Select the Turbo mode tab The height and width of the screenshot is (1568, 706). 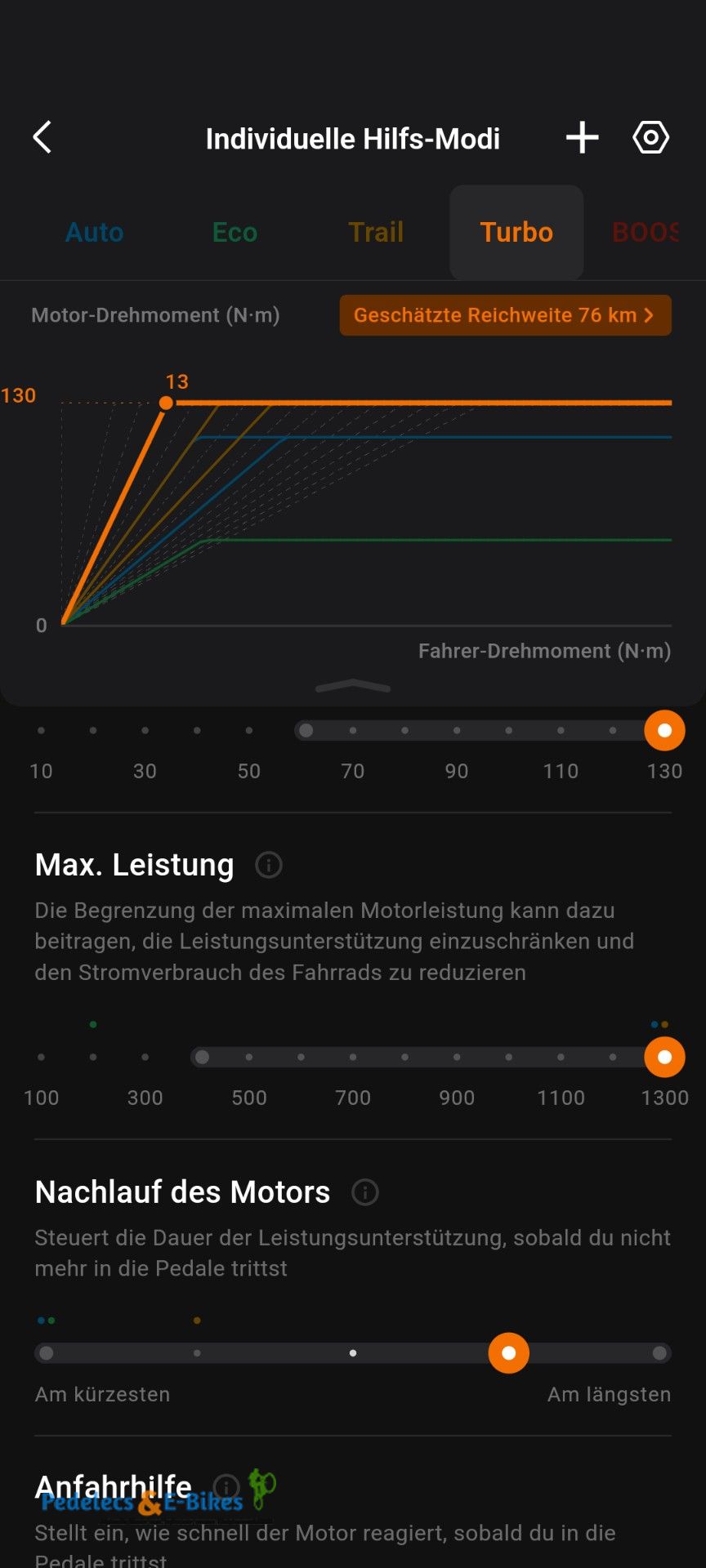516,232
